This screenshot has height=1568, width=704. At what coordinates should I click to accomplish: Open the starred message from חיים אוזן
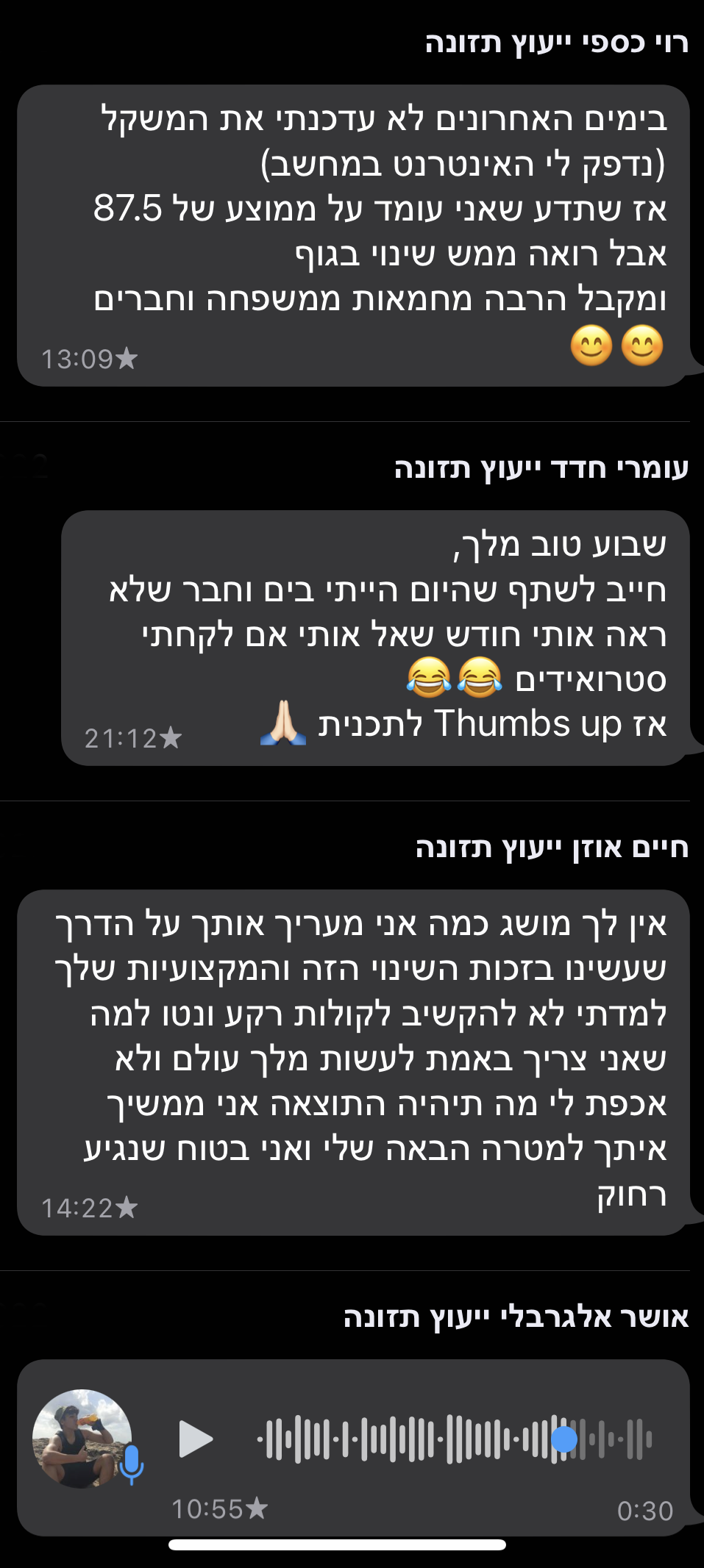coord(353,1062)
